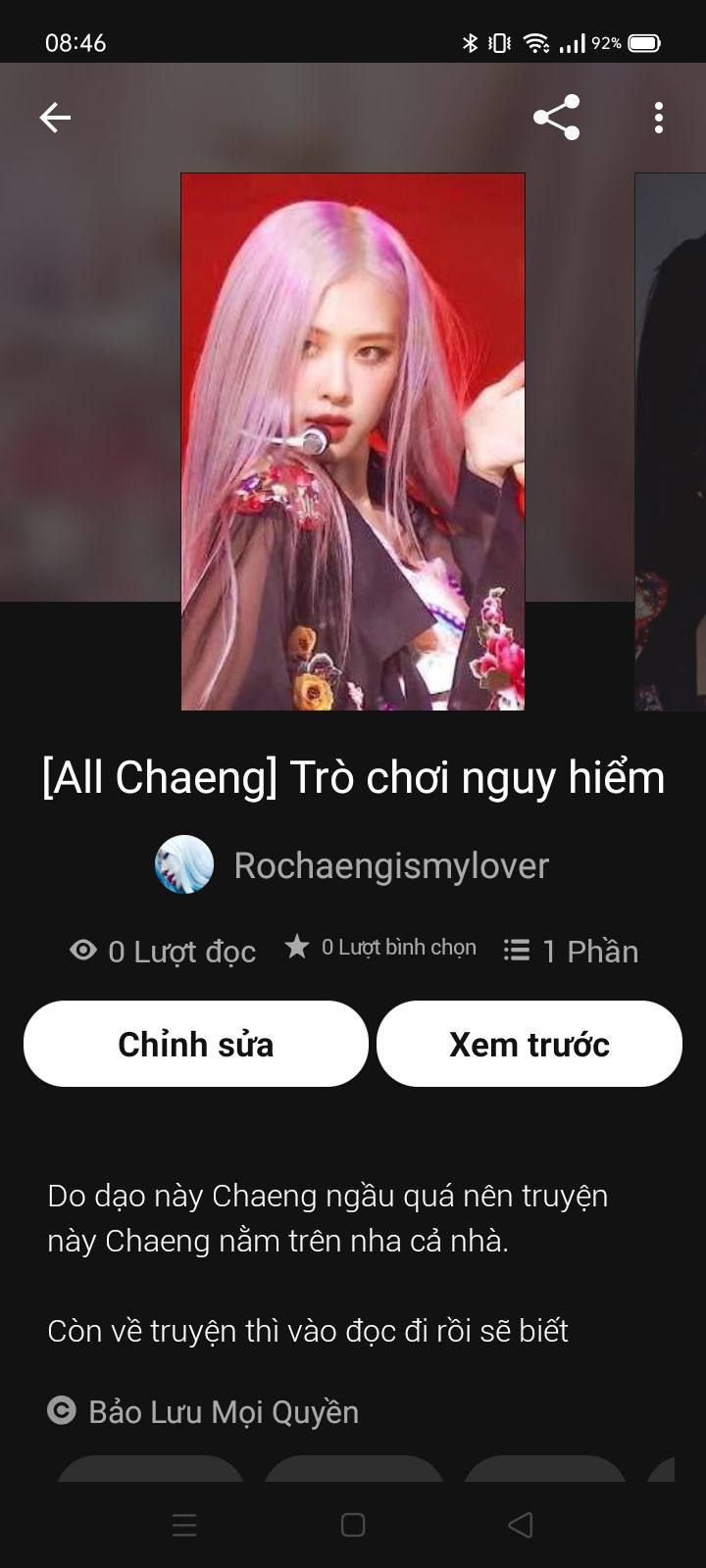Open the three-dot overflow menu

point(658,119)
